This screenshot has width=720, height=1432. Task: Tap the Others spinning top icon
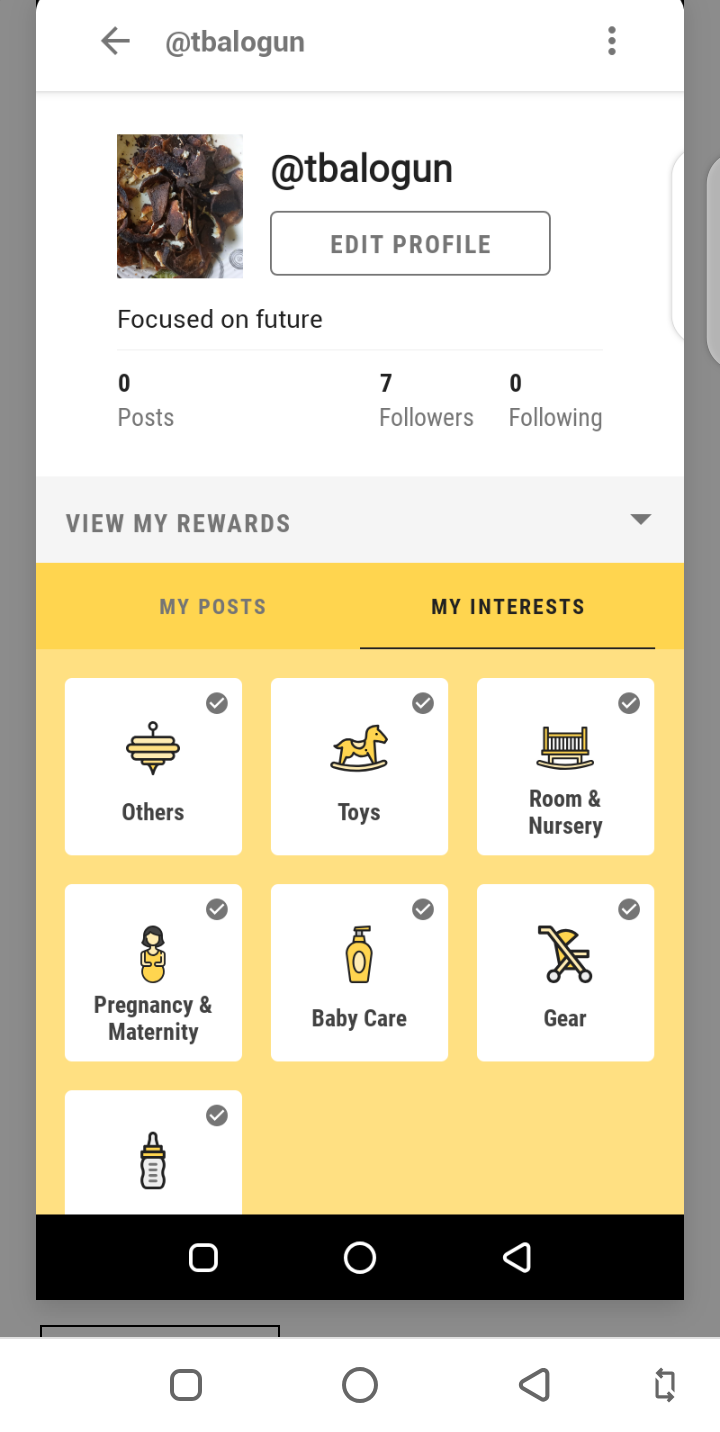[x=152, y=746]
